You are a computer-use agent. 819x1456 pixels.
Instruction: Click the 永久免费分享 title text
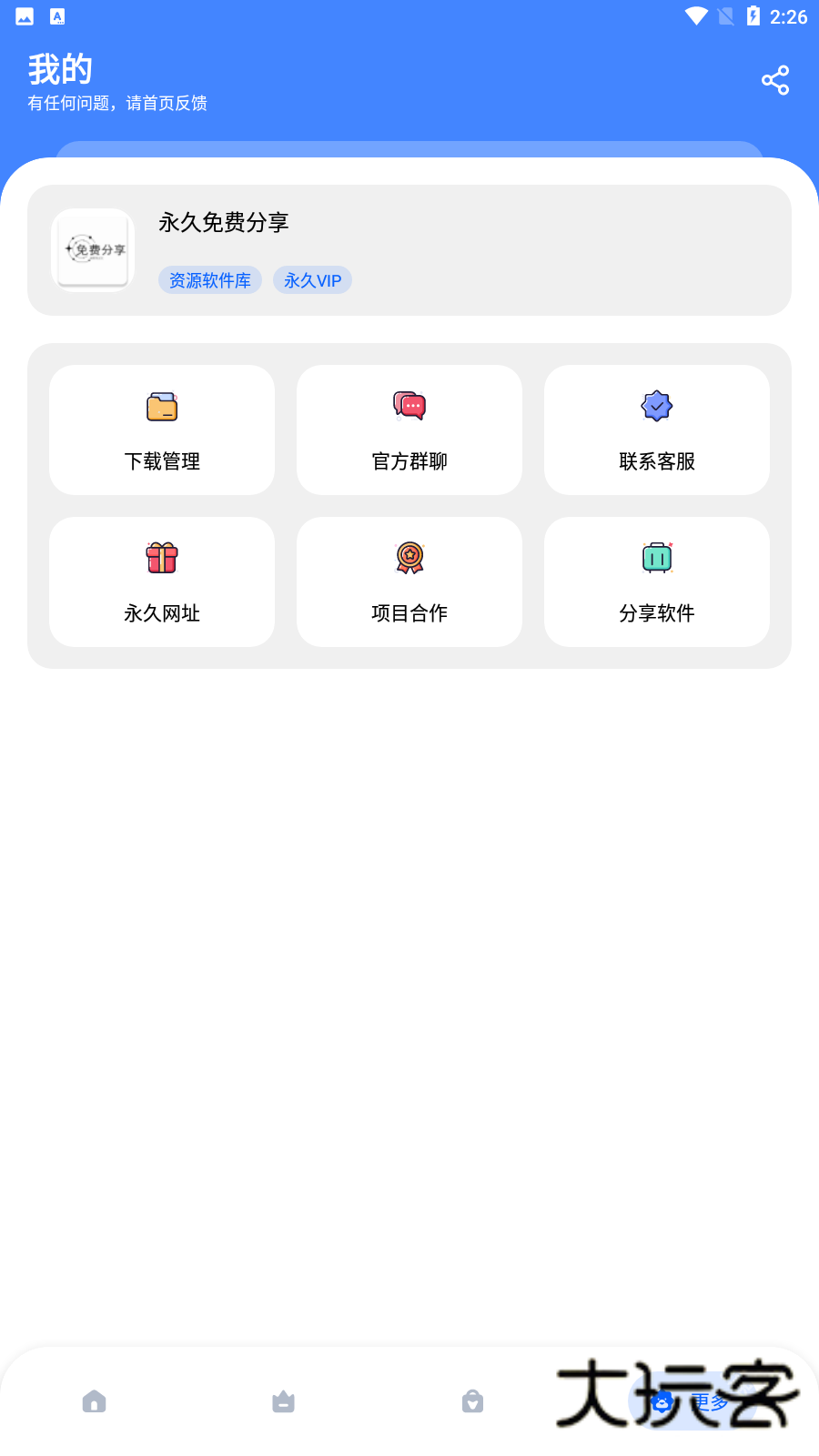(225, 223)
